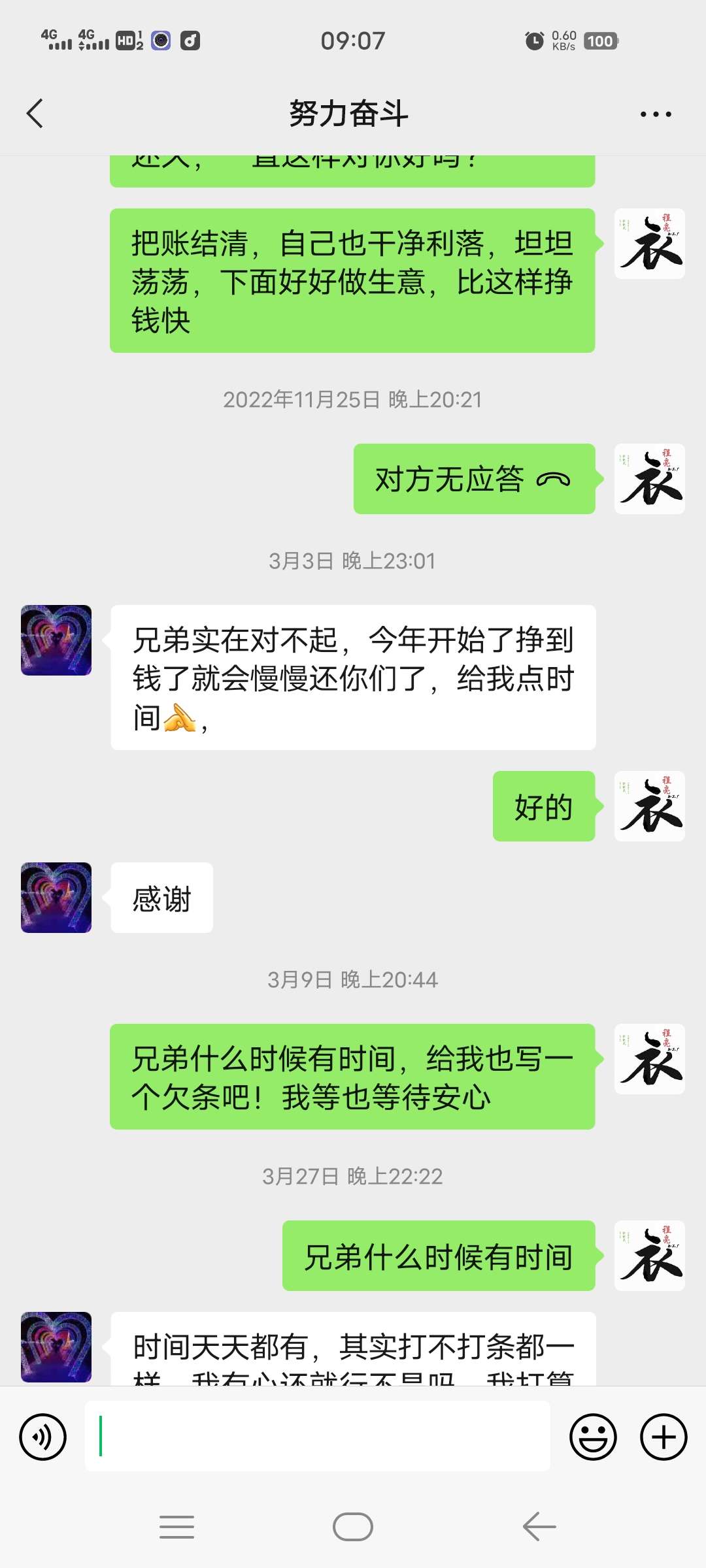The height and width of the screenshot is (1568, 706).
Task: Go back from the 努力奋斗 chat
Action: (x=35, y=114)
